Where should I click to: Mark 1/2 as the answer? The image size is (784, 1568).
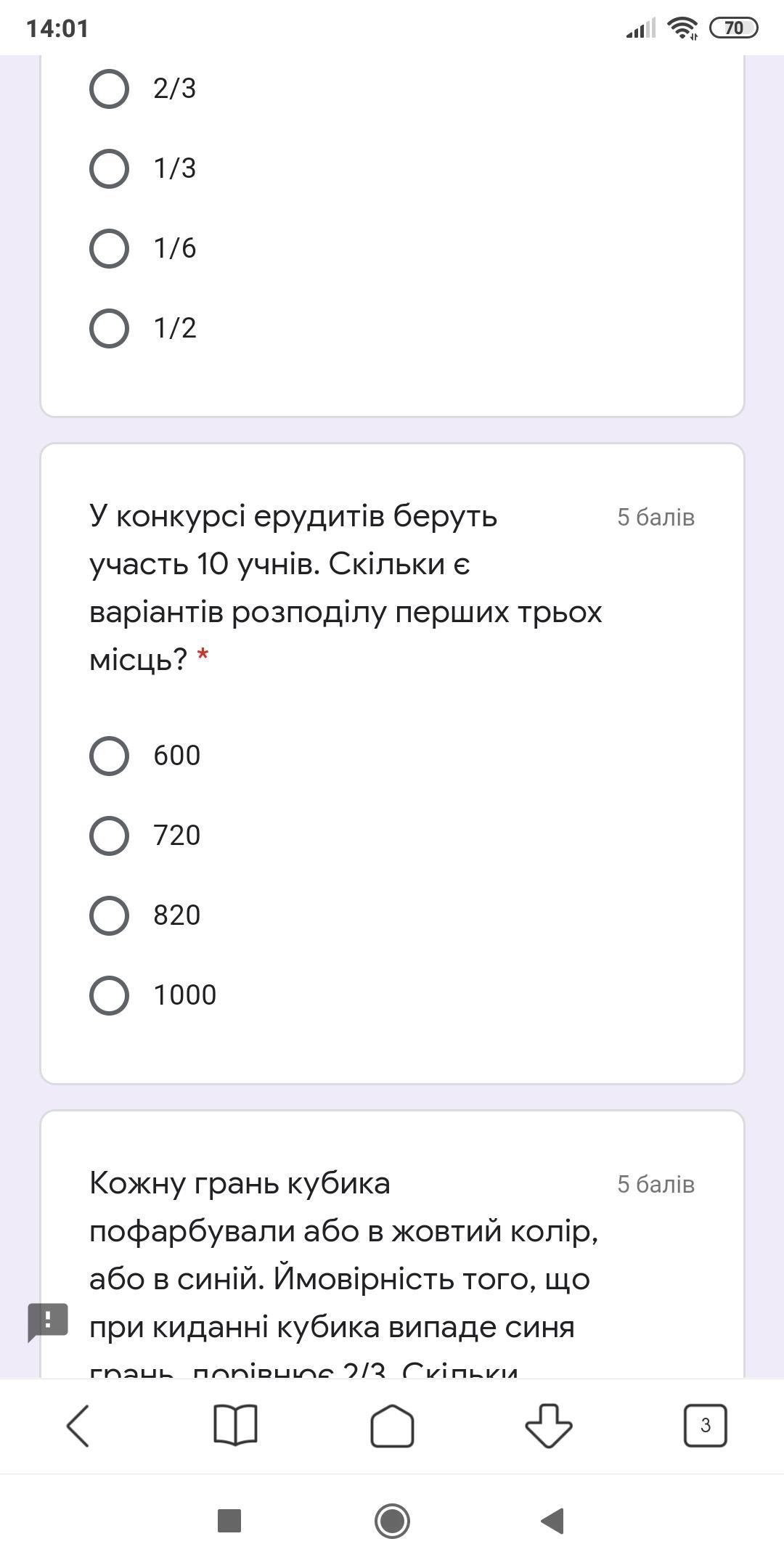(109, 328)
